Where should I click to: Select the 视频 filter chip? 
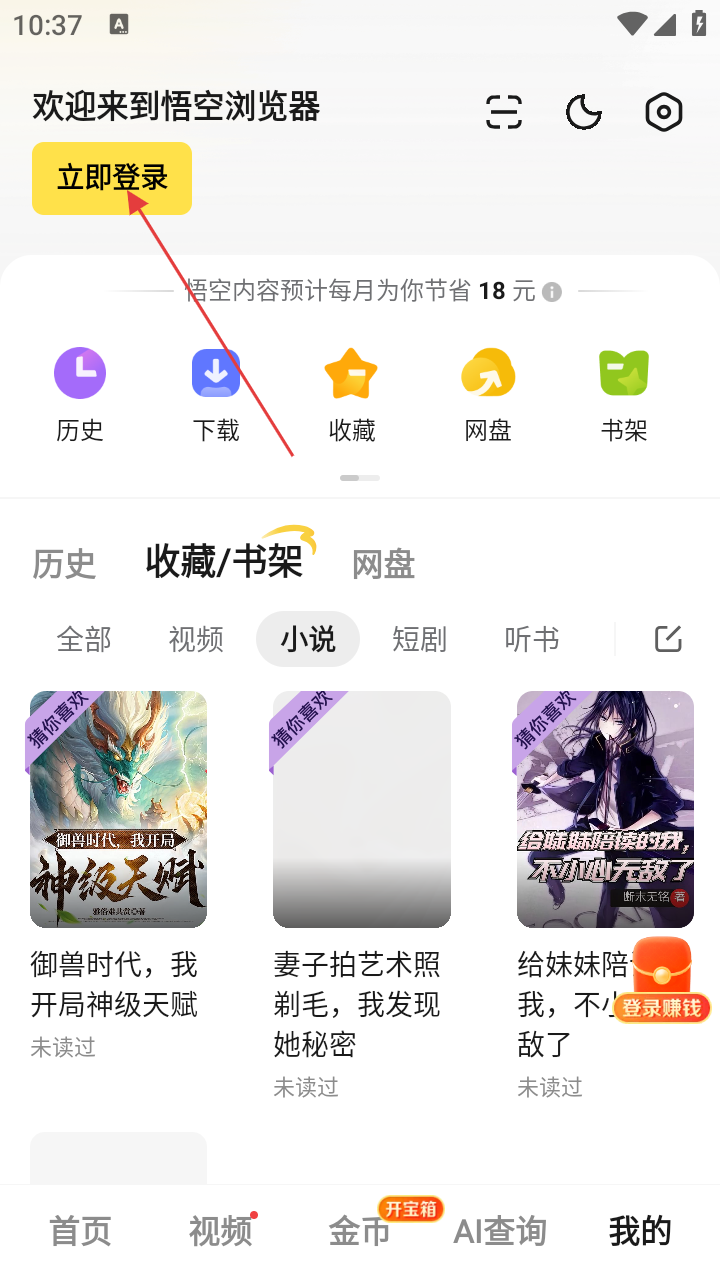196,639
